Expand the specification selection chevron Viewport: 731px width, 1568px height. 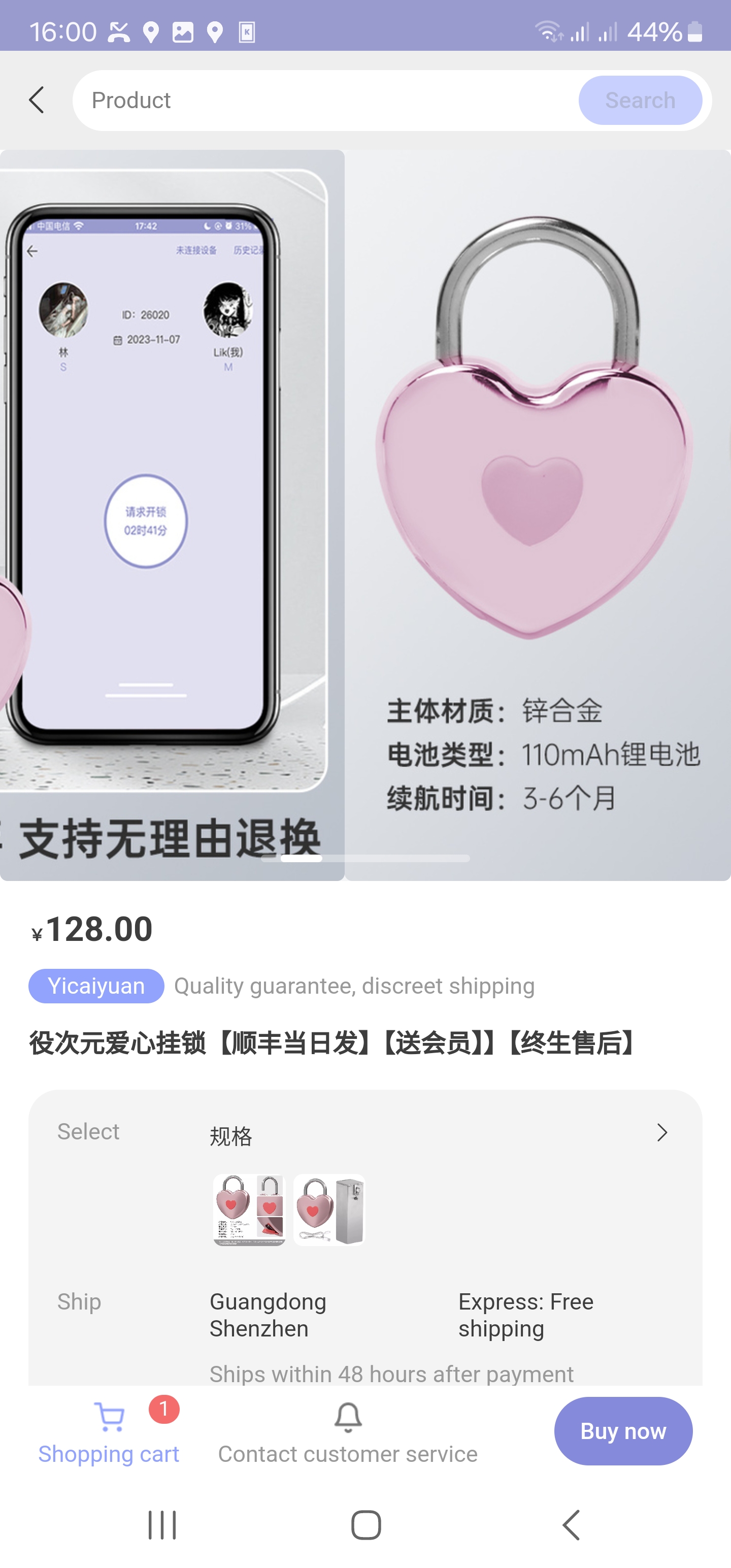coord(661,1132)
